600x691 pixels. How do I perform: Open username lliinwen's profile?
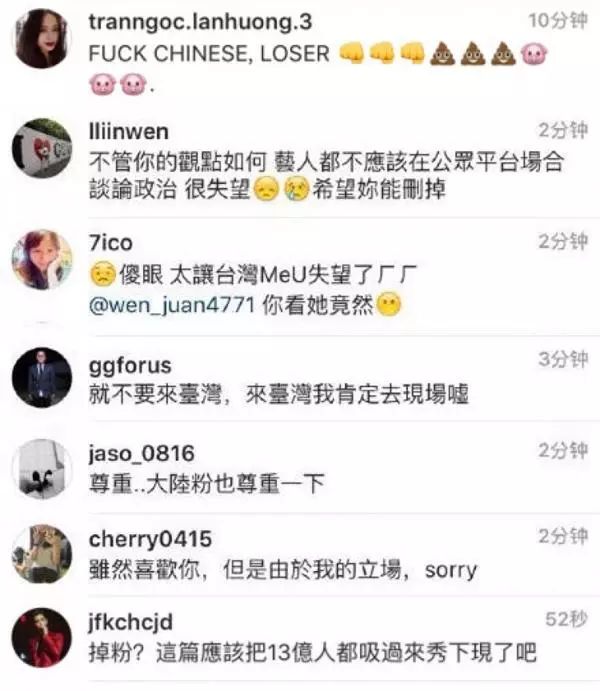click(129, 132)
